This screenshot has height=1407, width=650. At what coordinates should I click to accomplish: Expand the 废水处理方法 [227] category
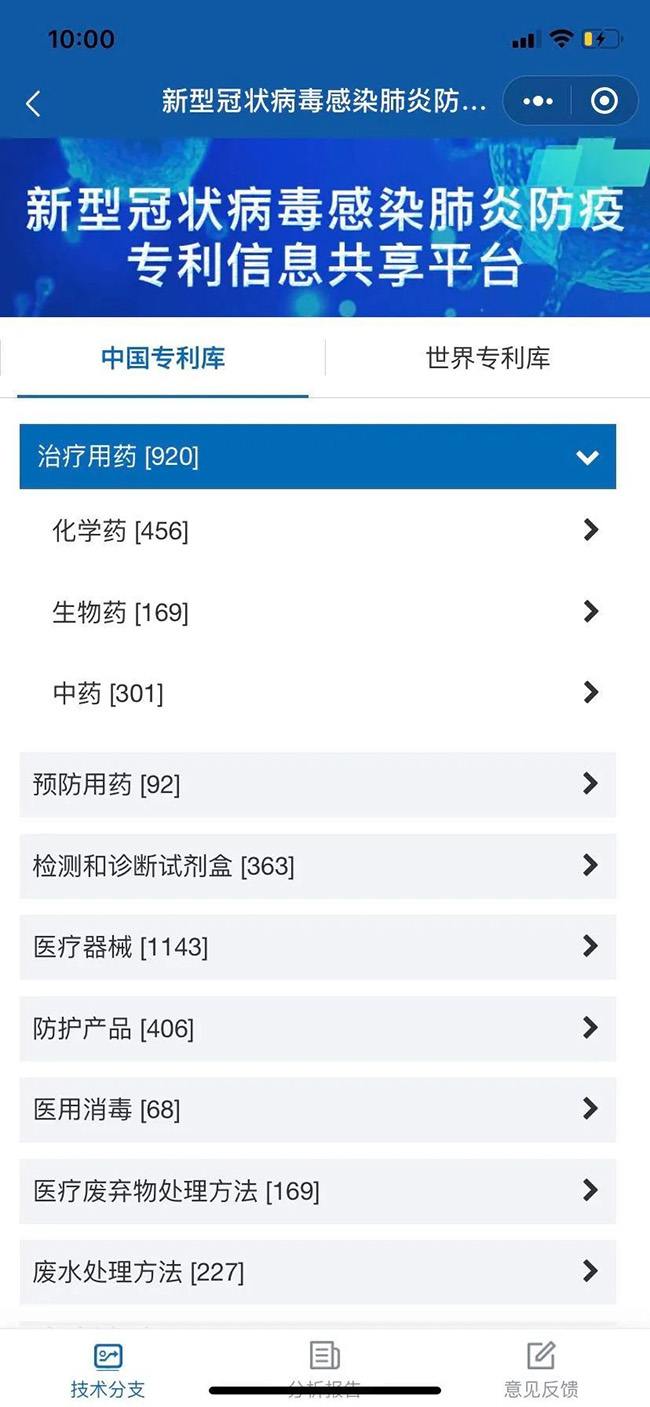[x=318, y=1272]
